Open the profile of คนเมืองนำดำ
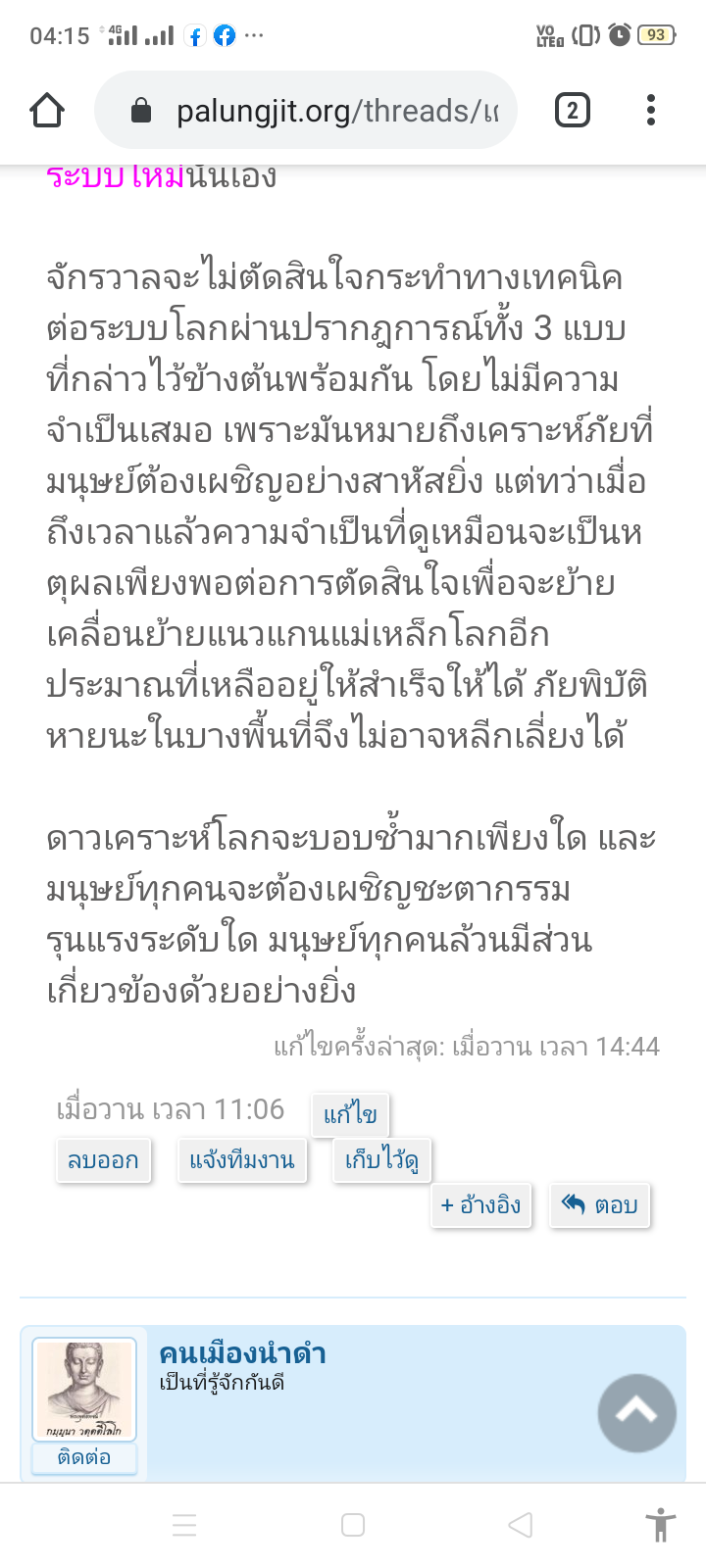The width and height of the screenshot is (706, 1568). point(242,1353)
